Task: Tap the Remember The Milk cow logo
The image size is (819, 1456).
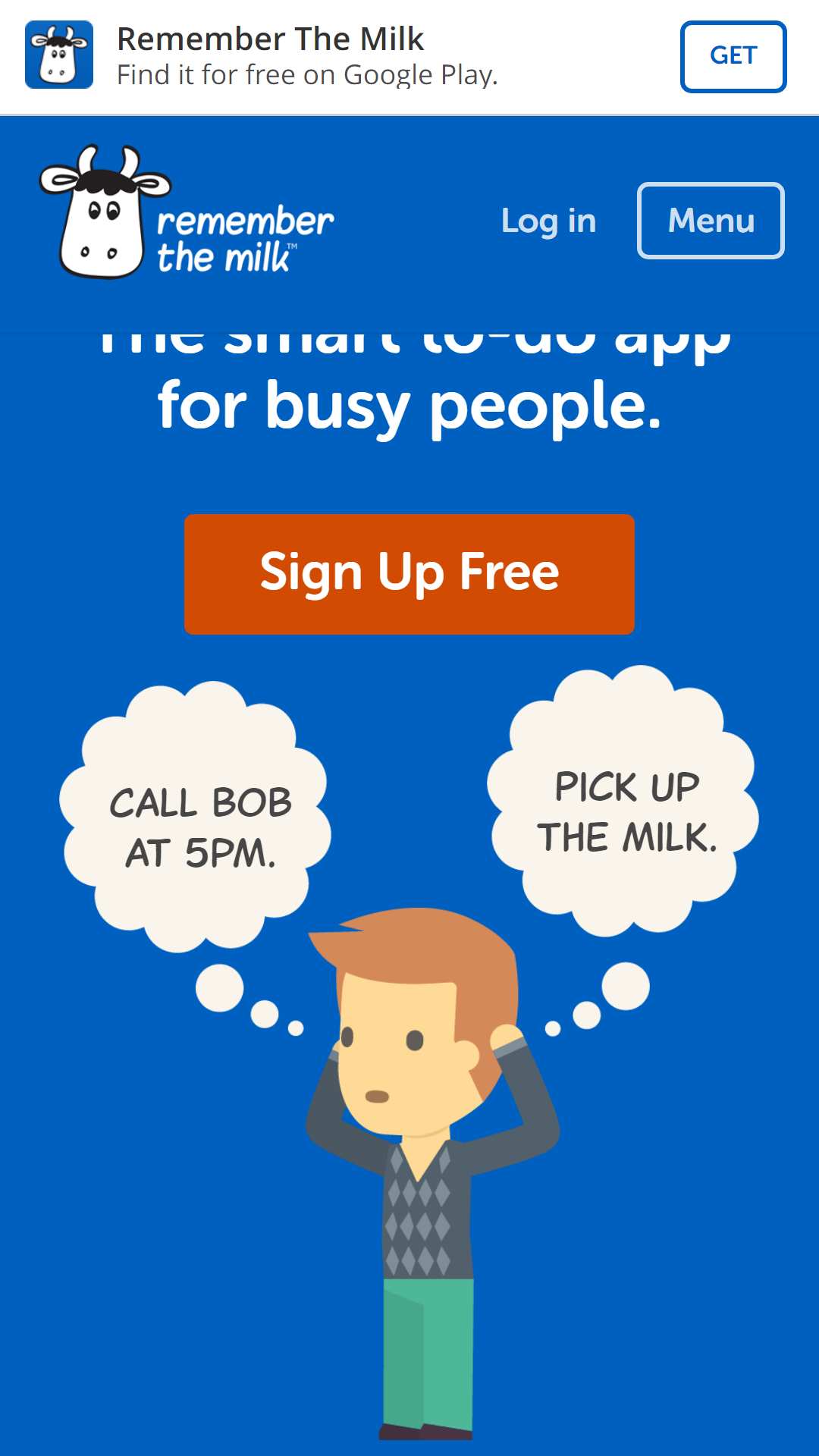Action: (186, 213)
